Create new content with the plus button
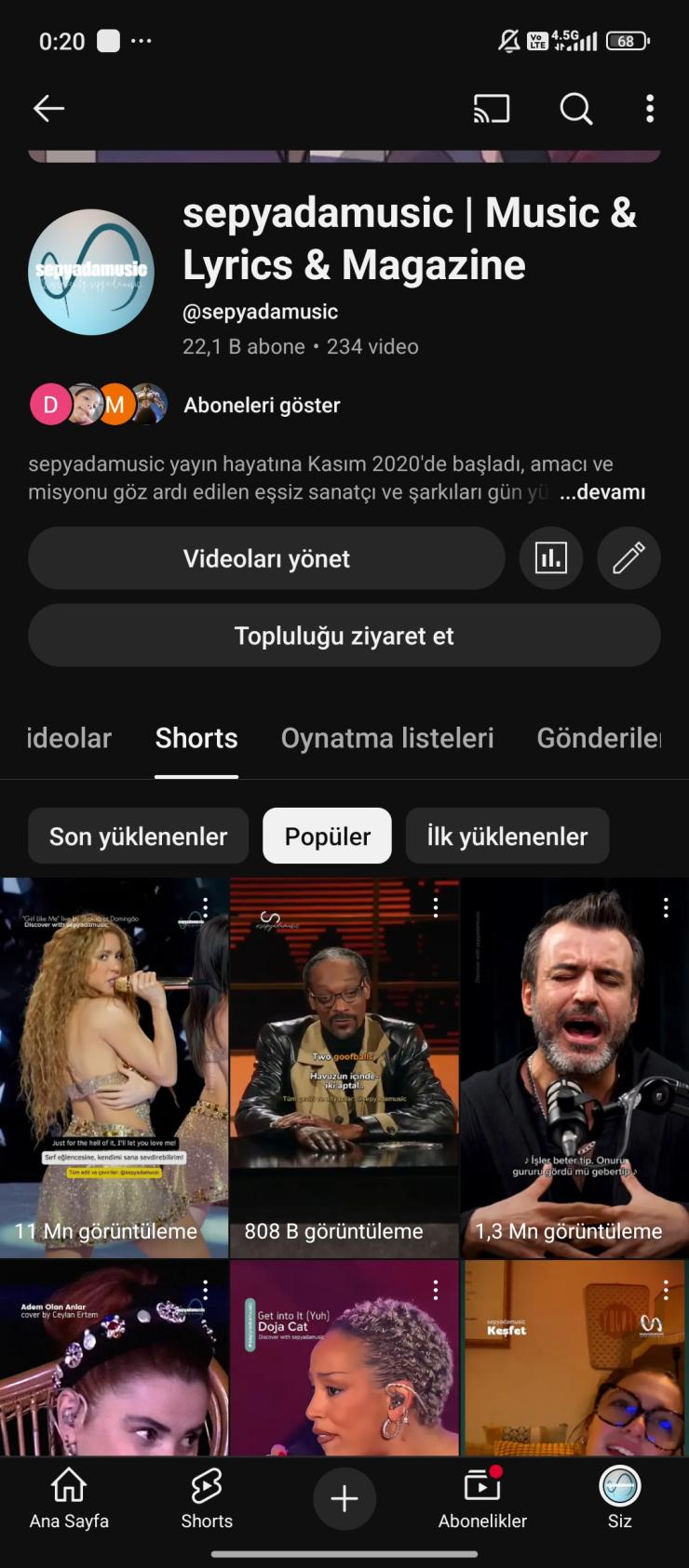689x1568 pixels. click(344, 1498)
